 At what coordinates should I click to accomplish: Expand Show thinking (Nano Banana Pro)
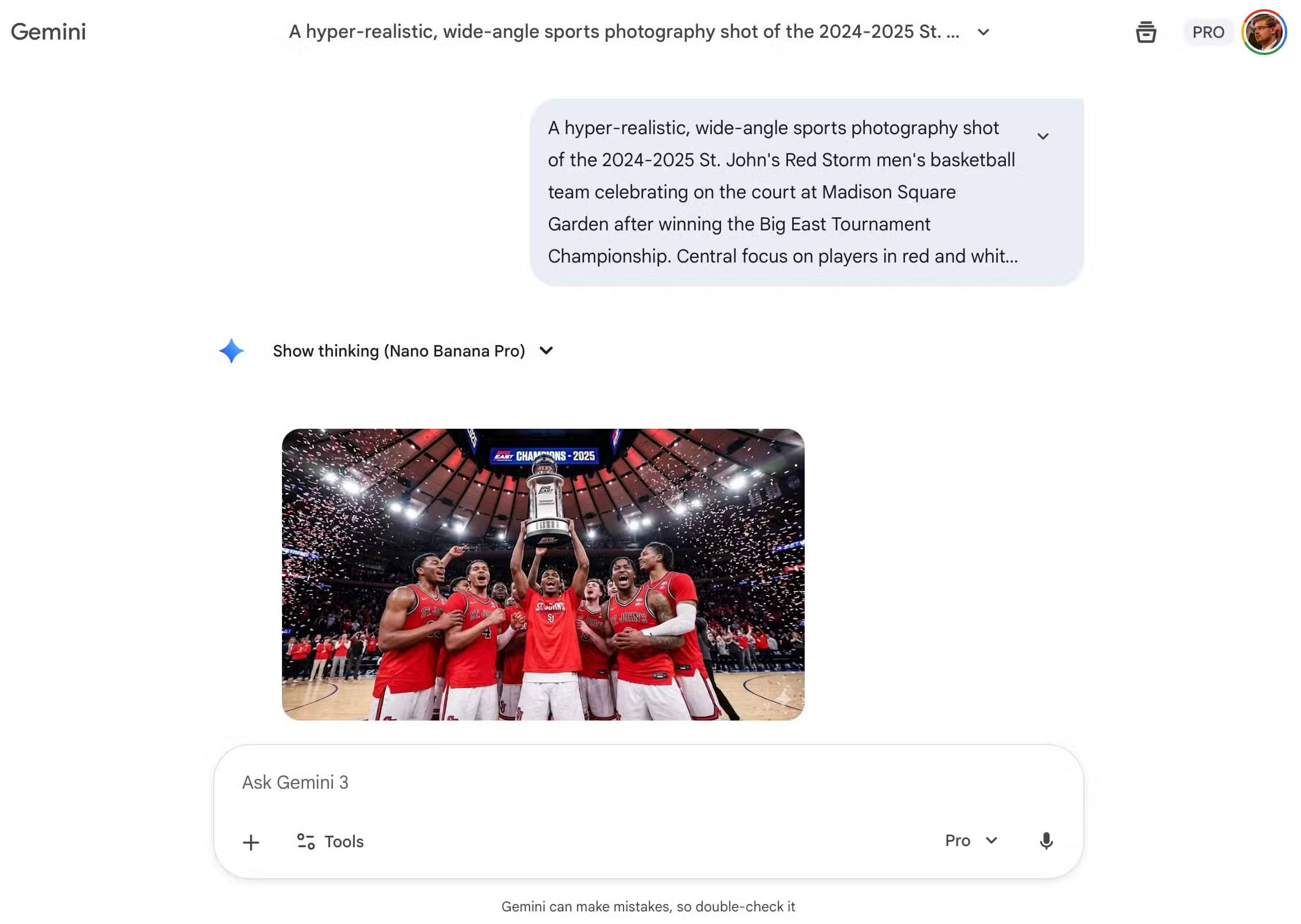point(413,351)
